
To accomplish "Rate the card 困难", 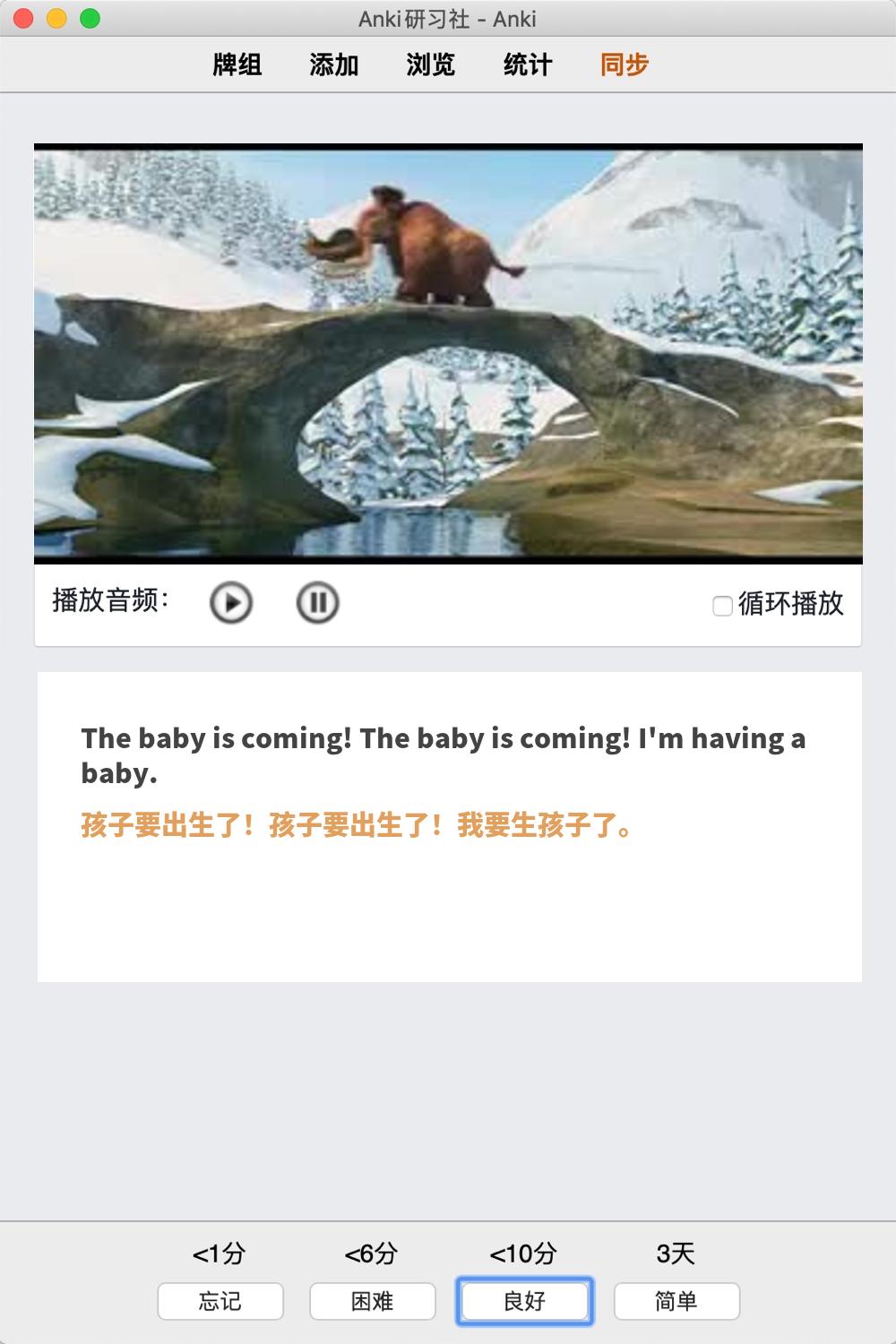I will point(373,1301).
